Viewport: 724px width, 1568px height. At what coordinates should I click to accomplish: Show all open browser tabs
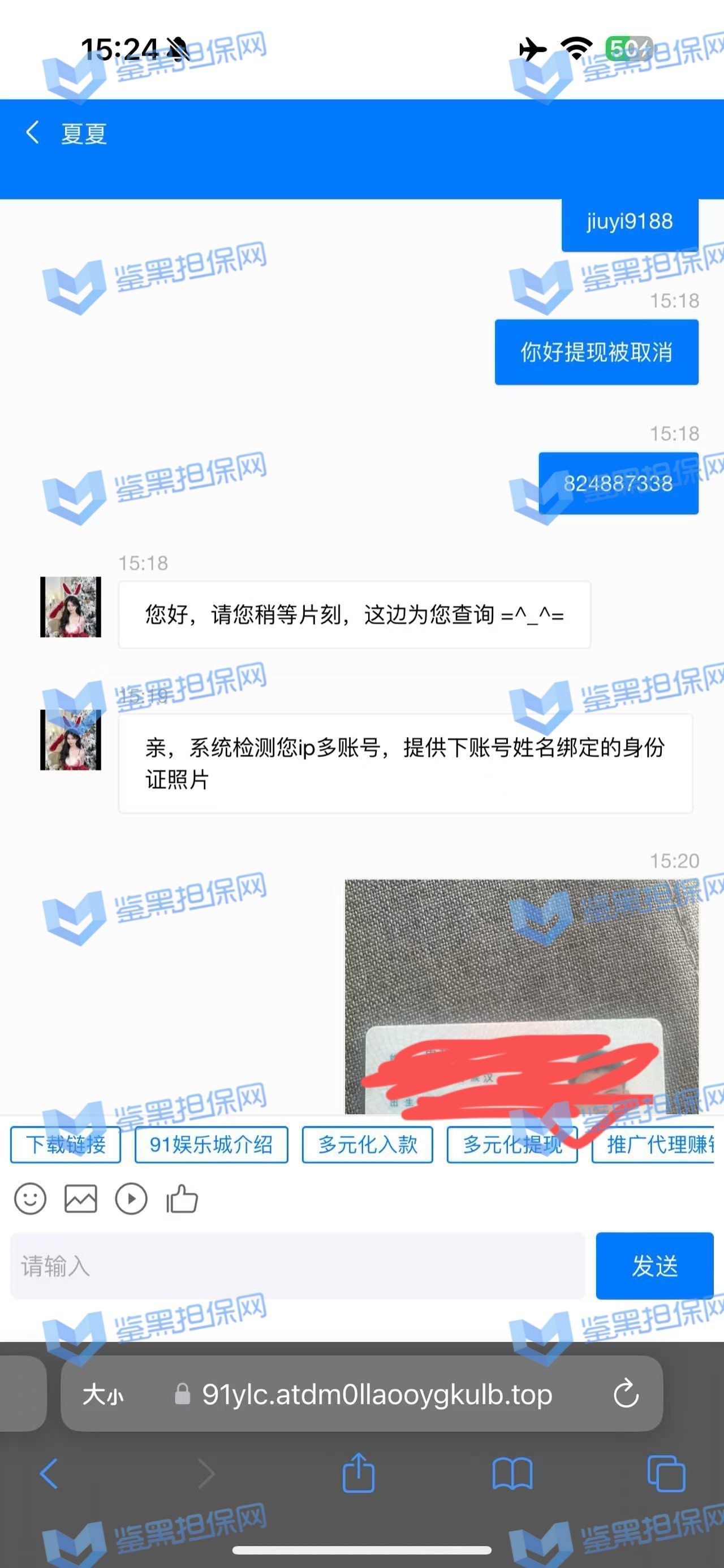tap(666, 1474)
